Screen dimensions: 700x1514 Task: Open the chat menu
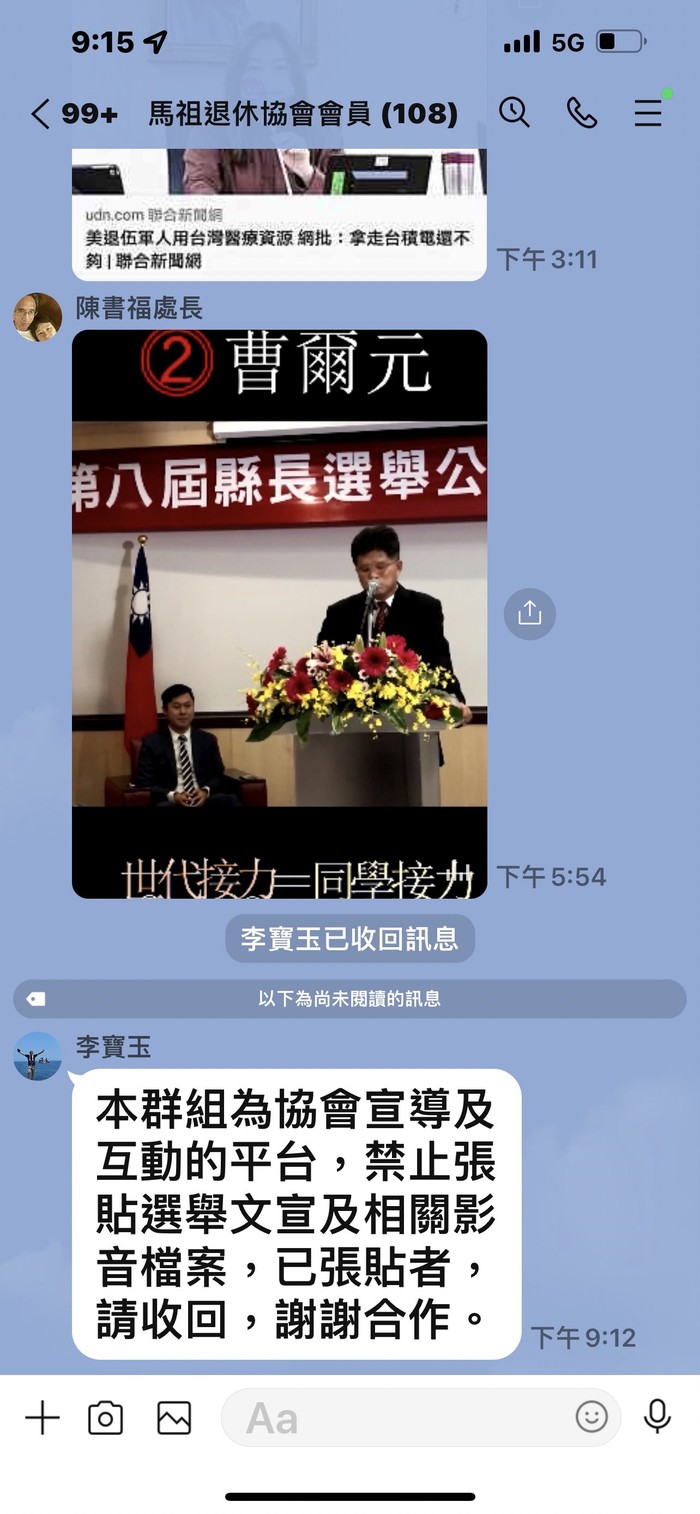point(648,113)
